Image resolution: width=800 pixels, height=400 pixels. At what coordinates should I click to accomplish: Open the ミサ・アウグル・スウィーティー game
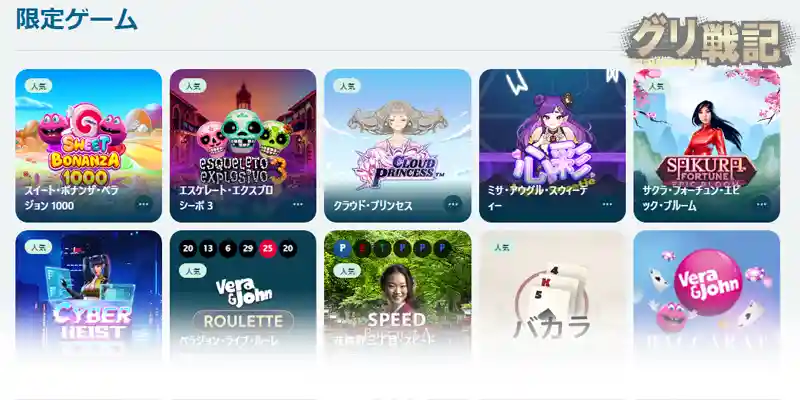tap(552, 135)
